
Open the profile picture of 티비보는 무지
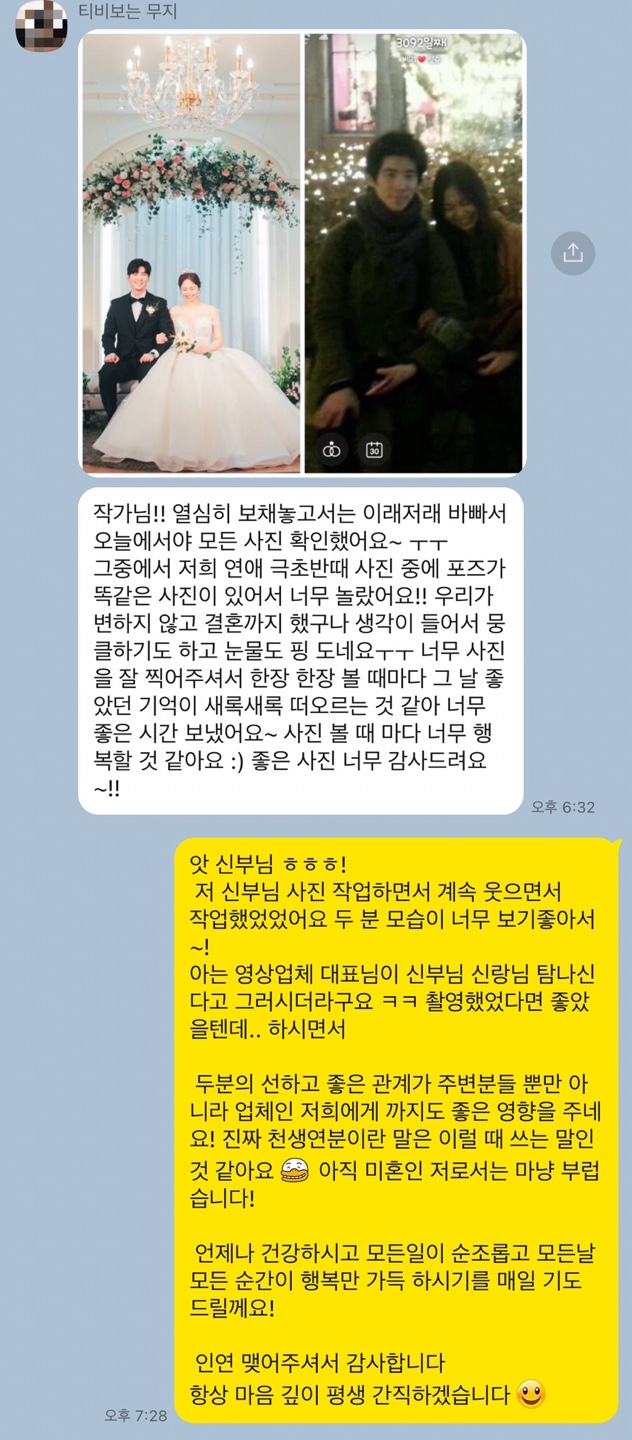point(41,24)
